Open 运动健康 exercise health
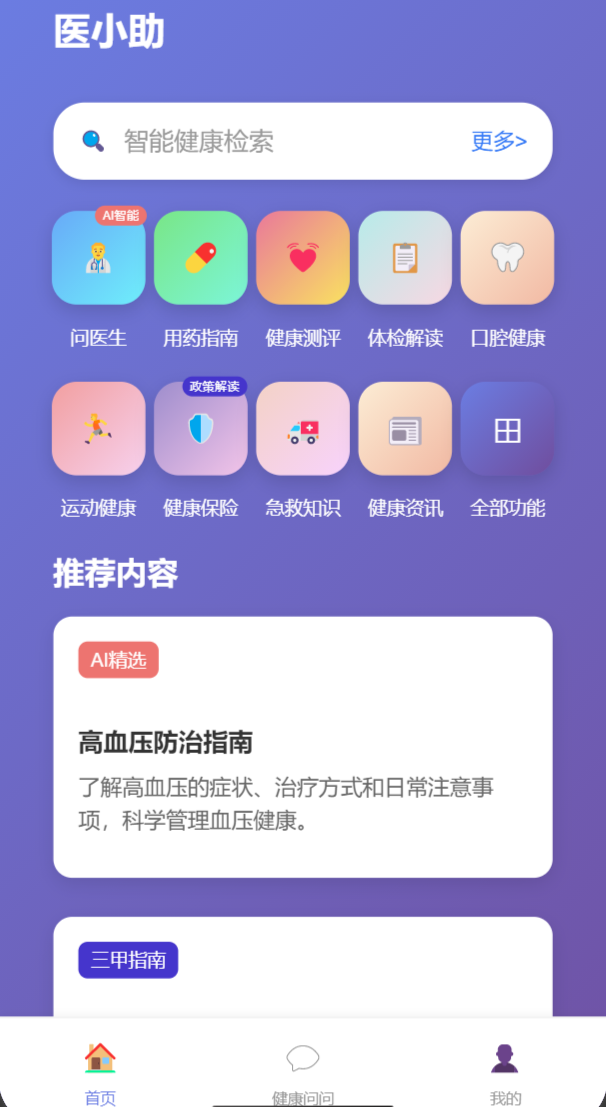The height and width of the screenshot is (1107, 606). pos(99,429)
